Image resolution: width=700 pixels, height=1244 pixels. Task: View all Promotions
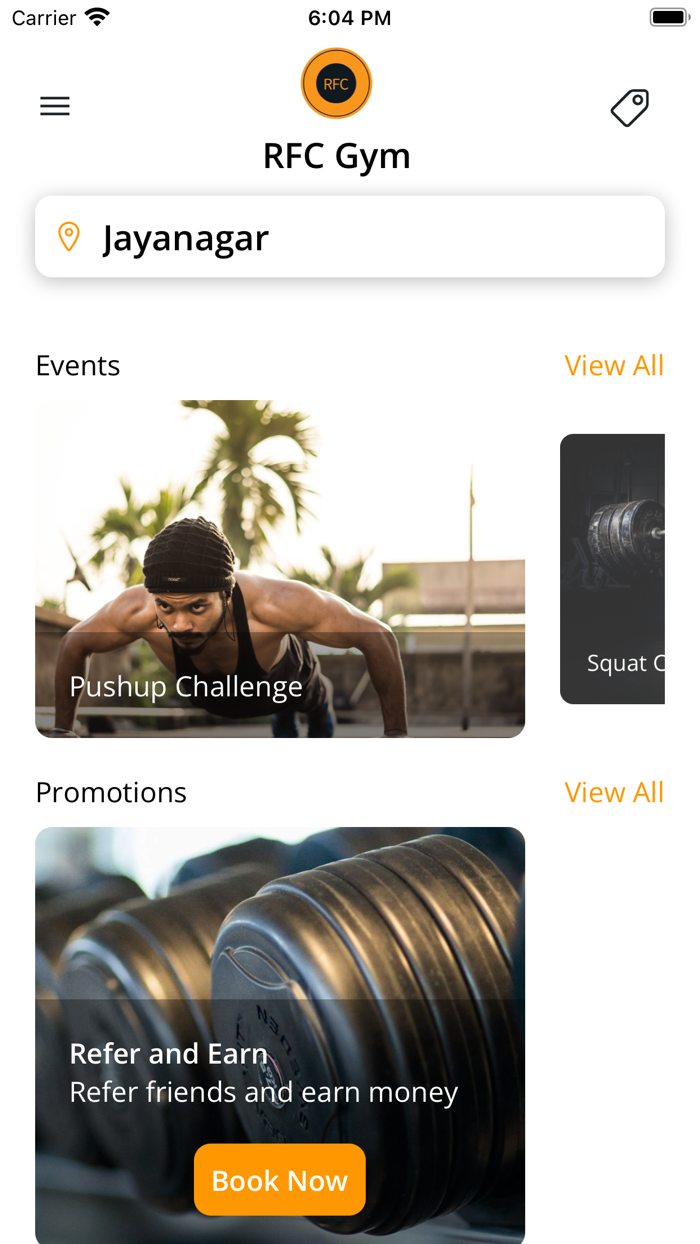pyautogui.click(x=613, y=793)
